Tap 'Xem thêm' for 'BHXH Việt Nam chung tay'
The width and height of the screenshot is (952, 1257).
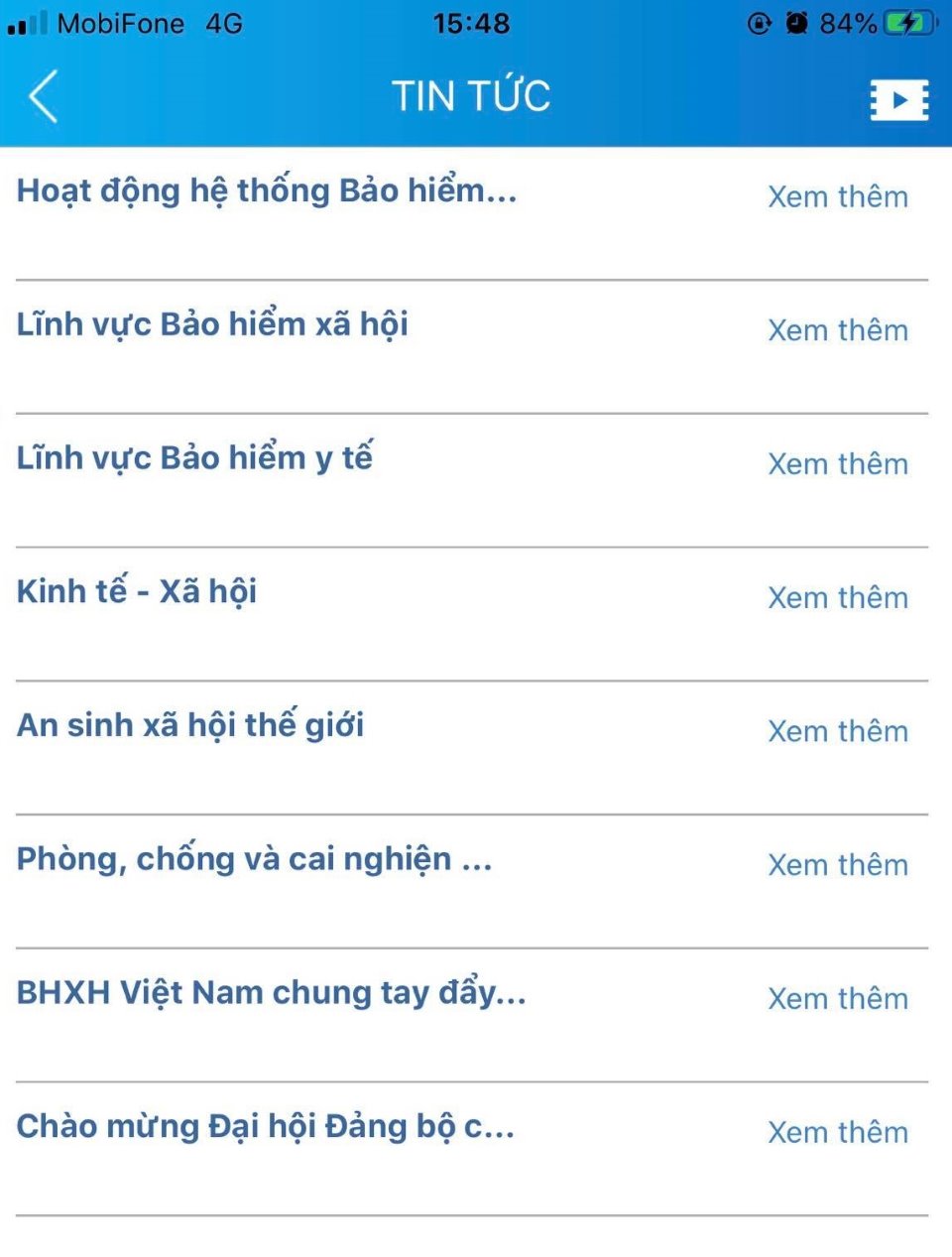pos(837,999)
